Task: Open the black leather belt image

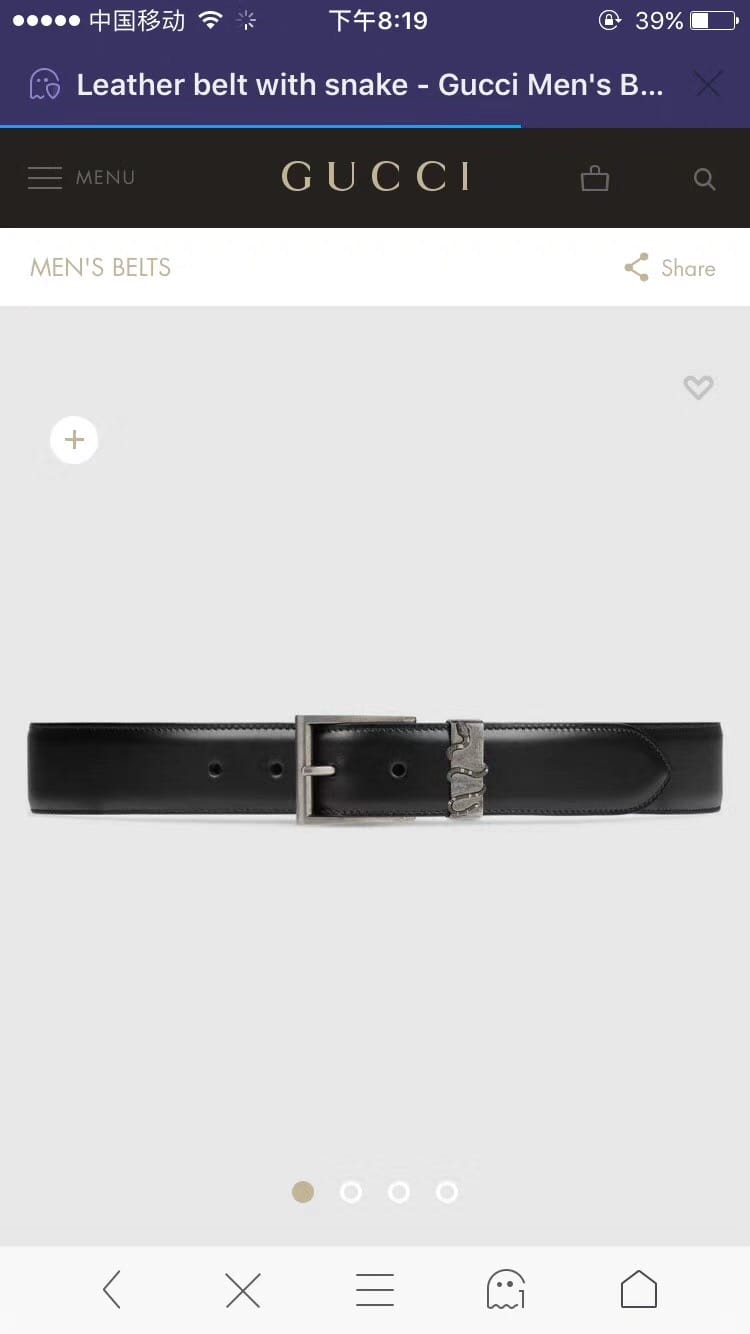Action: [375, 768]
